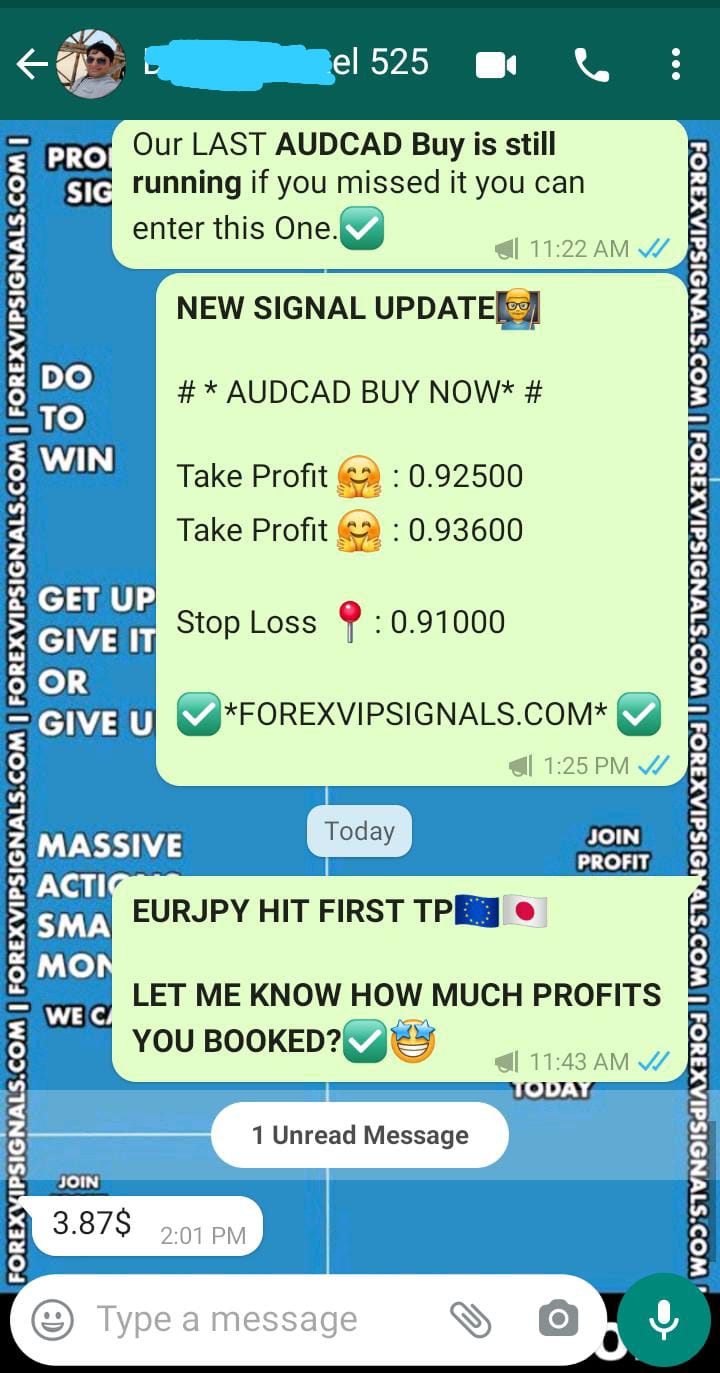Screen dimensions: 720x1373
Task: Tap the Type a message field
Action: [x=260, y=1320]
